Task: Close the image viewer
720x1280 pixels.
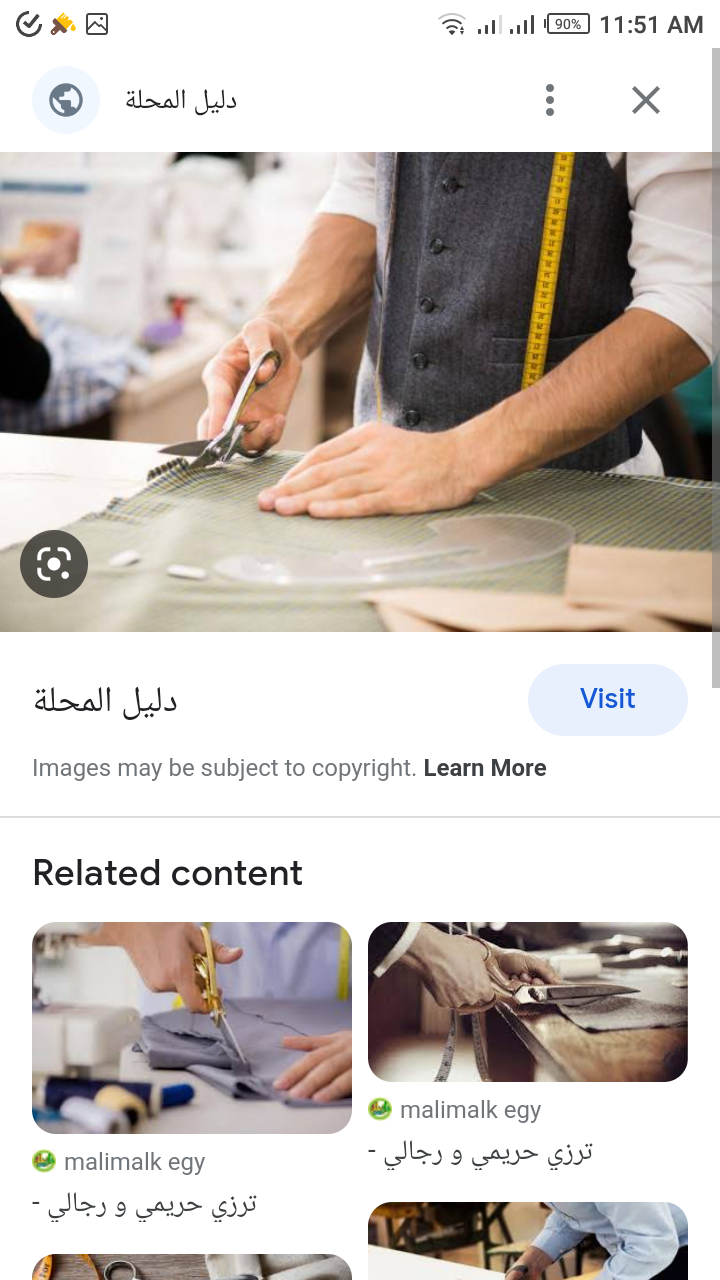Action: 646,100
